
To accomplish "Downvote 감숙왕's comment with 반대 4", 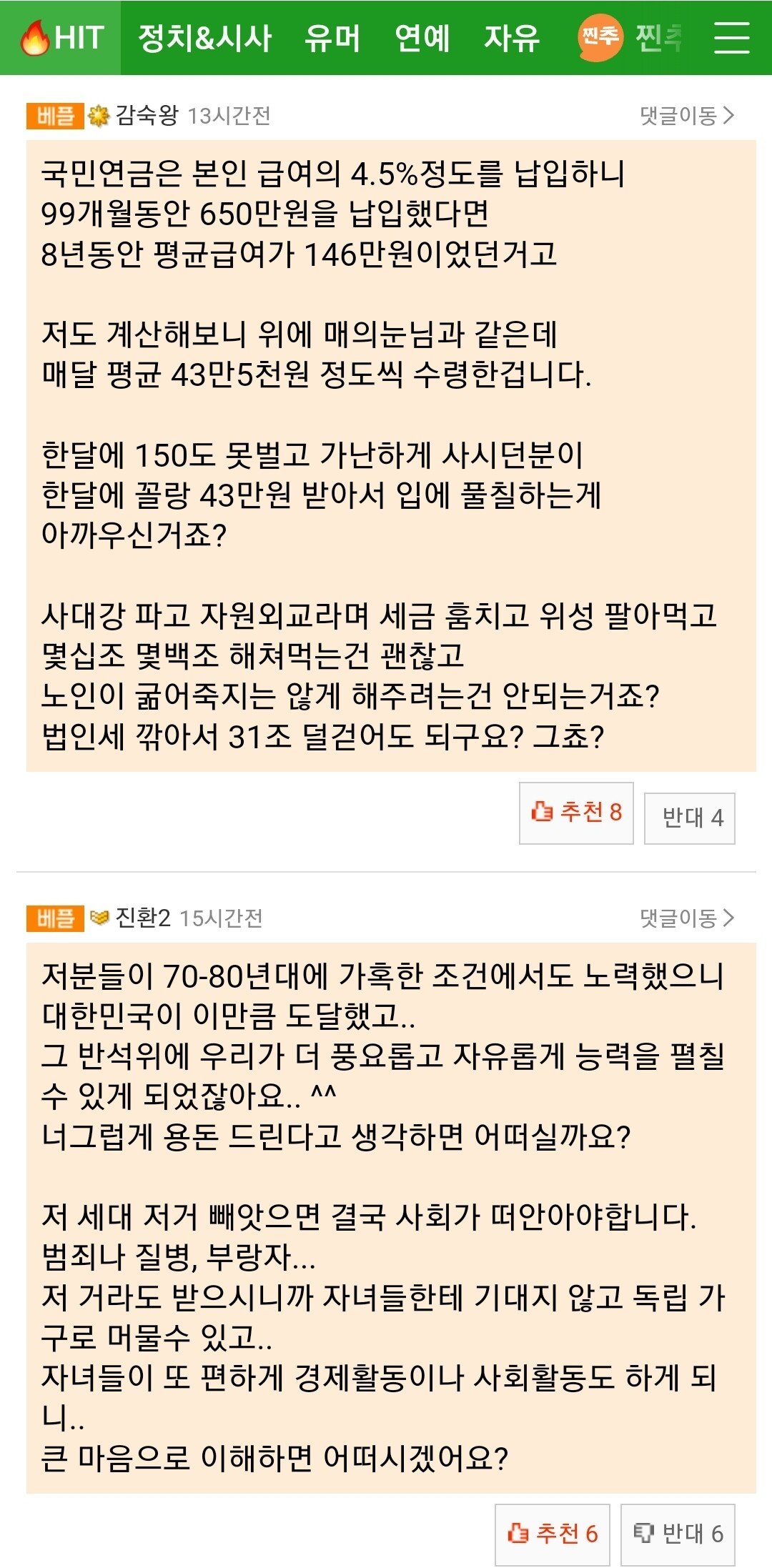I will (x=690, y=818).
